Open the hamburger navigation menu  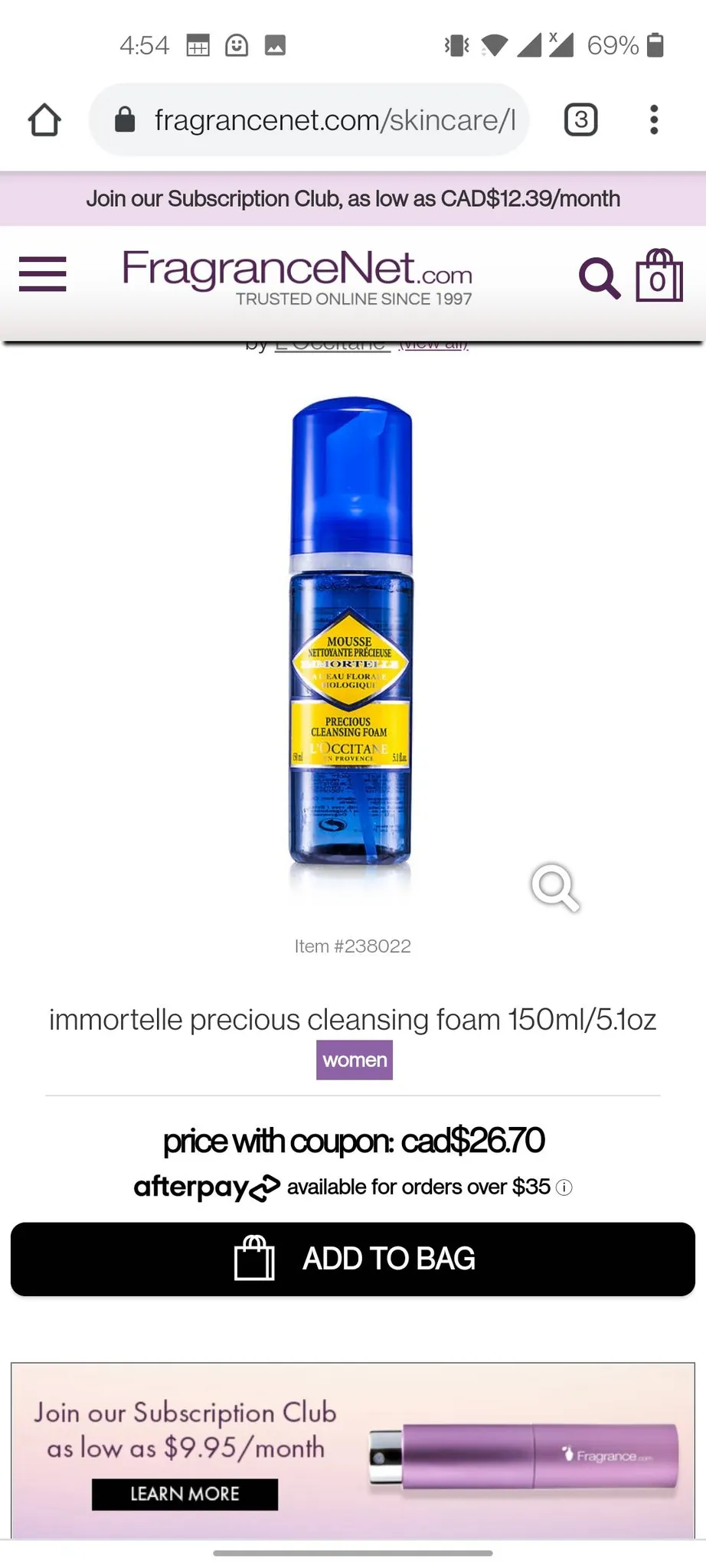[x=43, y=274]
